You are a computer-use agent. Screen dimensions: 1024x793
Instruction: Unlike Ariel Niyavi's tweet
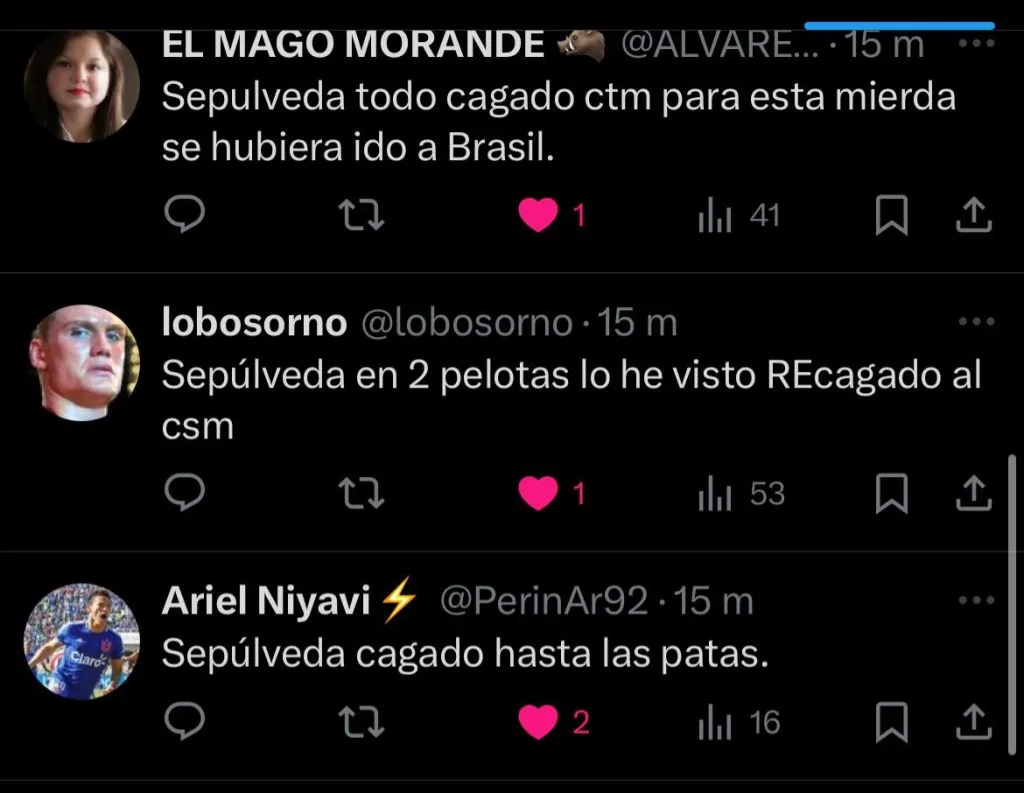tap(539, 722)
